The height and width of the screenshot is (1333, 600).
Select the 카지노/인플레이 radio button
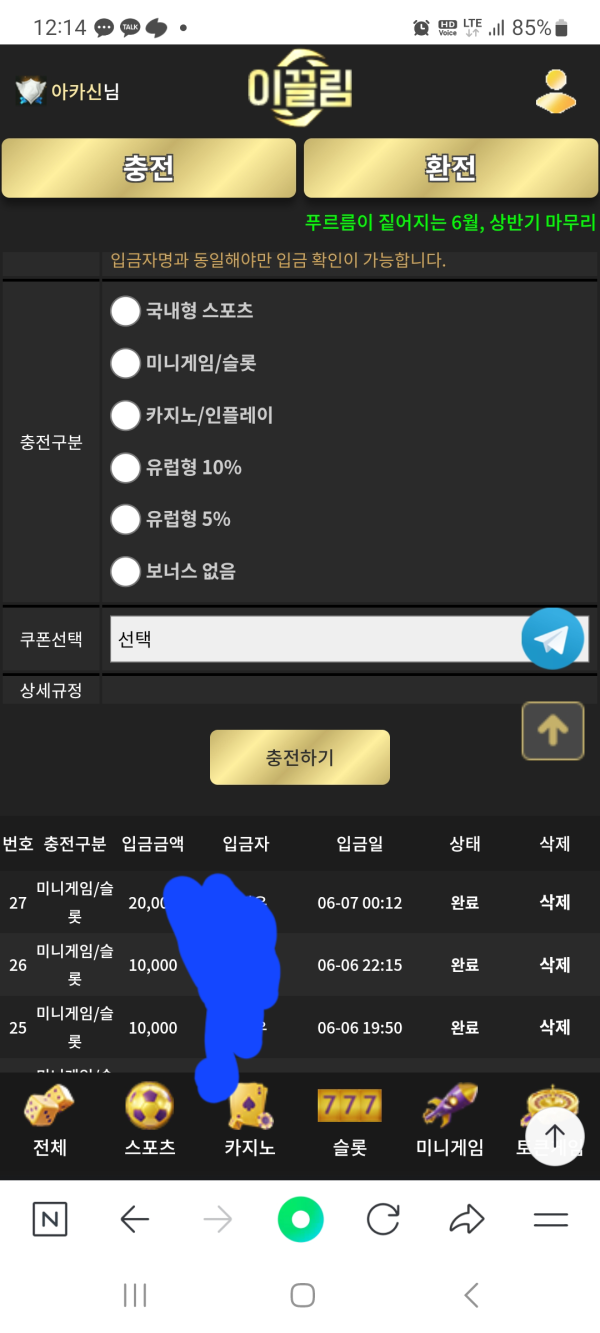(126, 415)
